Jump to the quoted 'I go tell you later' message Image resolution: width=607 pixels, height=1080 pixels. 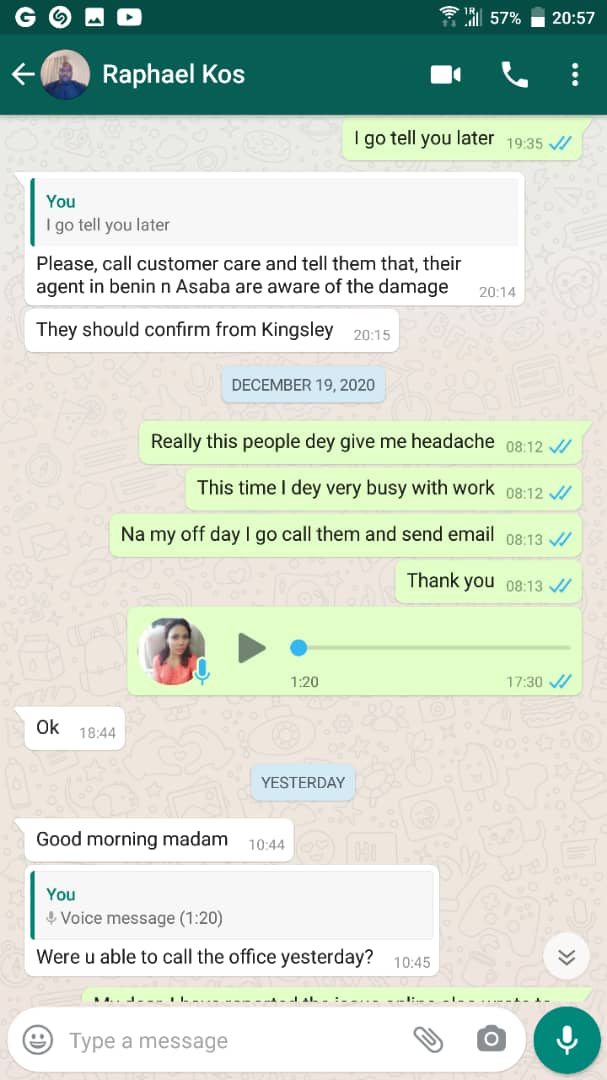(275, 213)
